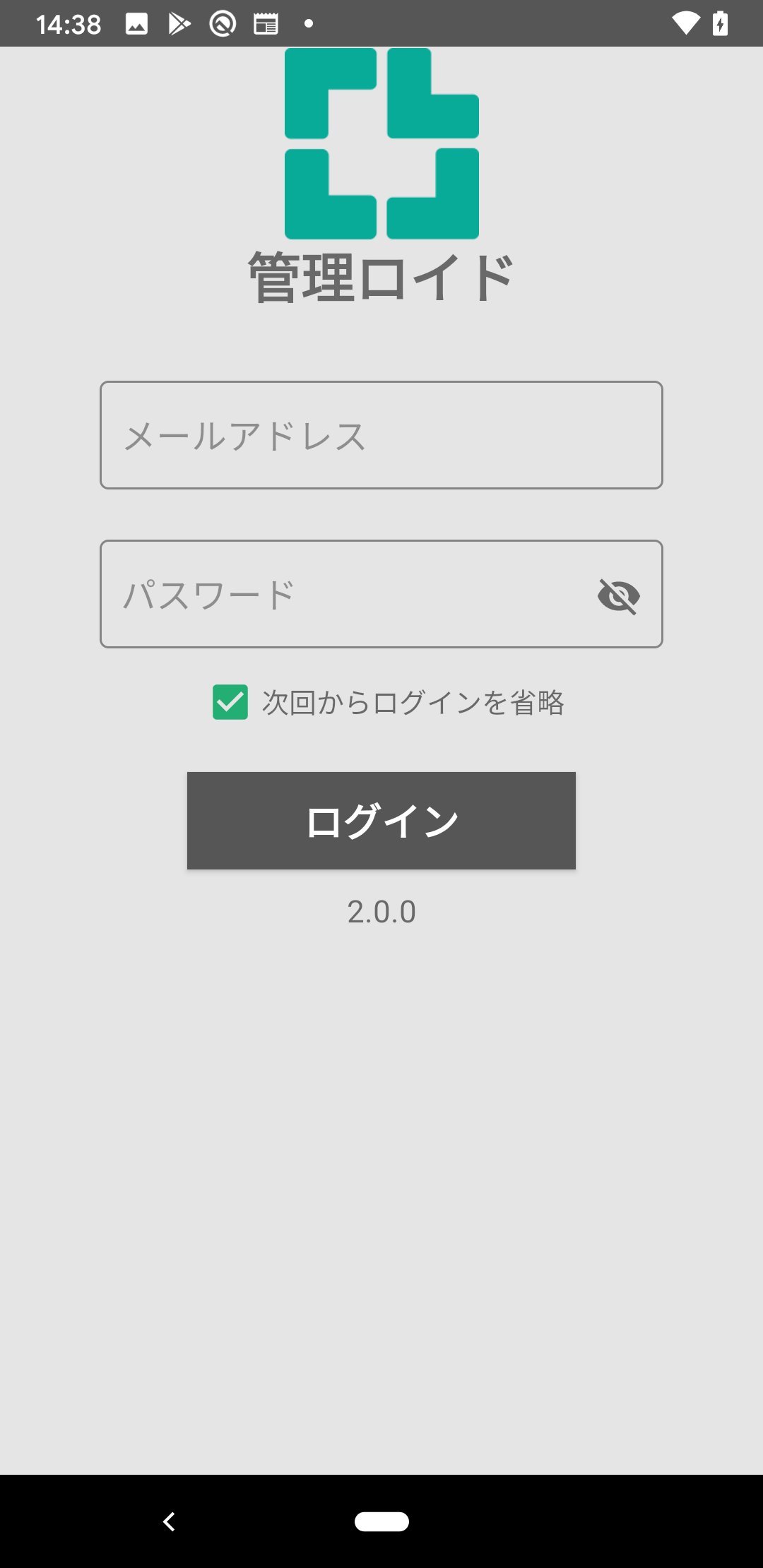Focus the メールアドレス email field
763x1568 pixels.
pos(381,435)
